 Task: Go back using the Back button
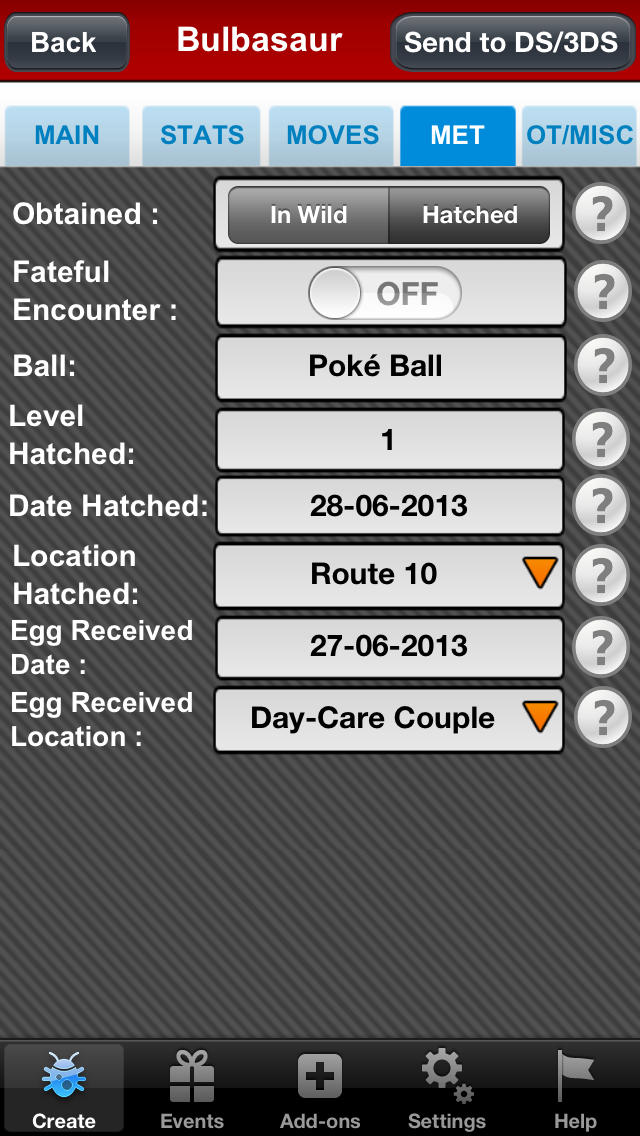tap(66, 42)
